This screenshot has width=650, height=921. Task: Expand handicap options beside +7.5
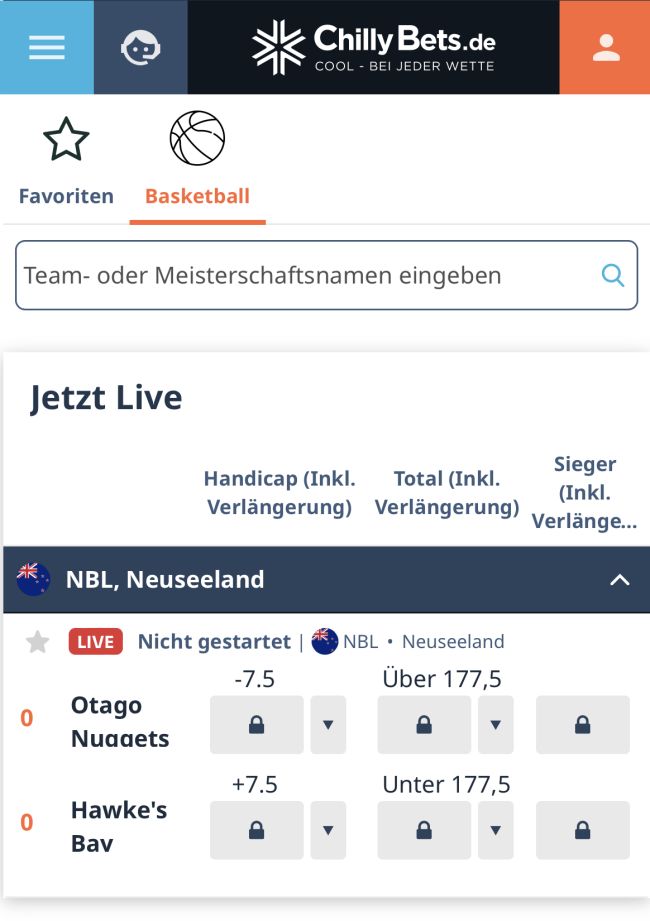pyautogui.click(x=328, y=830)
